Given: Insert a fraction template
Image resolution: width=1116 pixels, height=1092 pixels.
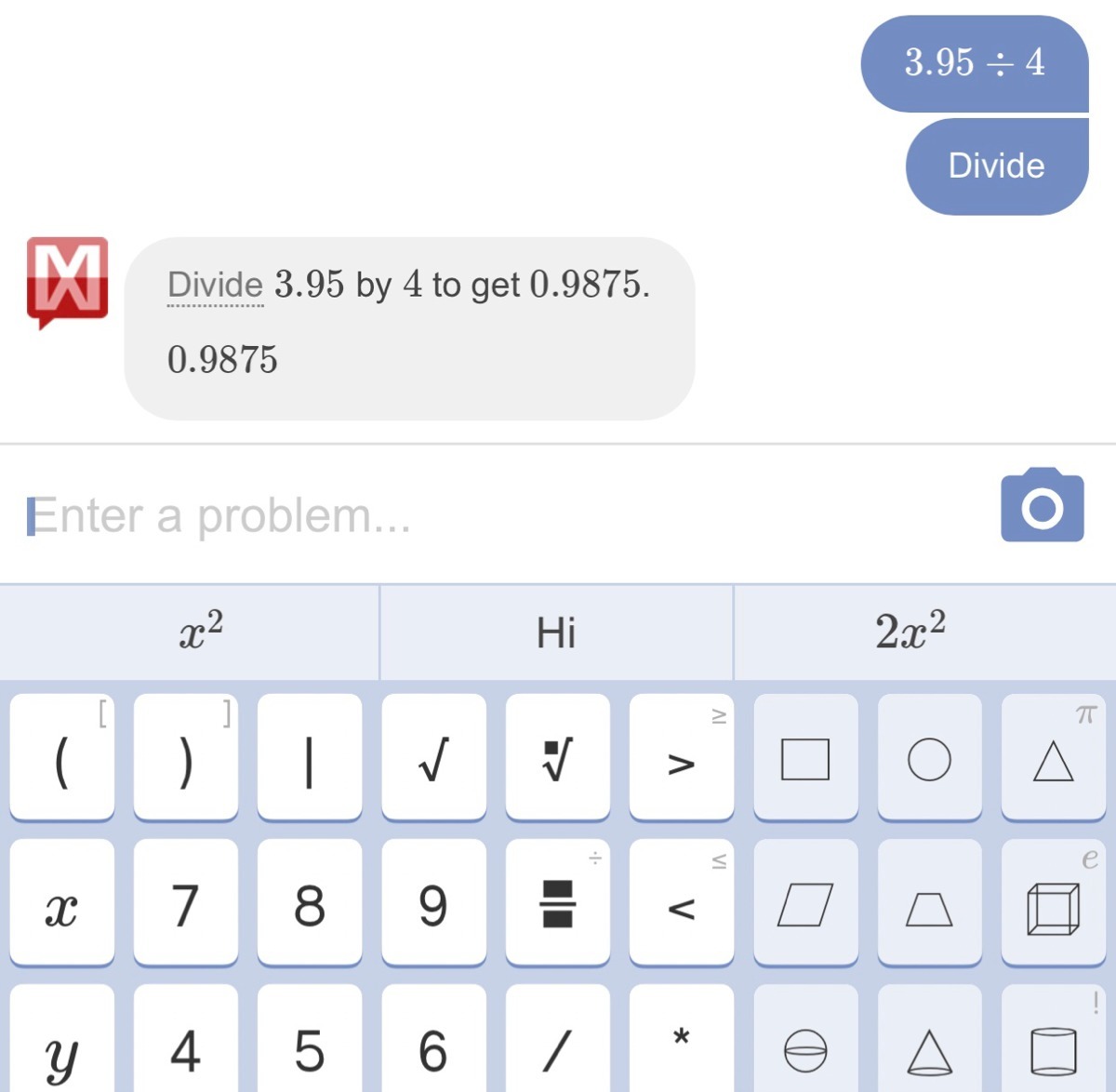Looking at the screenshot, I should coord(557,902).
